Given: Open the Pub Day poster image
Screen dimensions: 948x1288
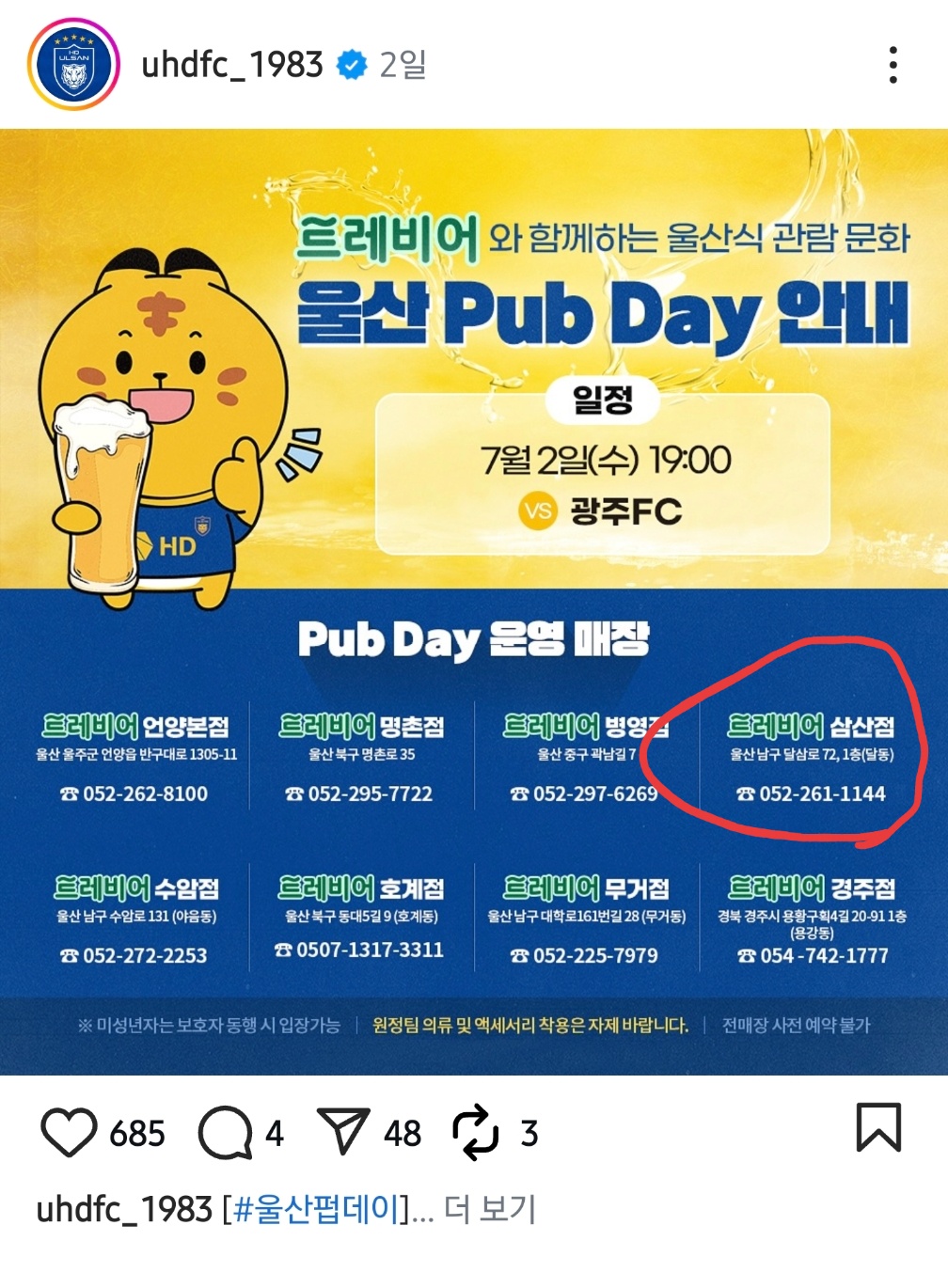Looking at the screenshot, I should (x=474, y=602).
